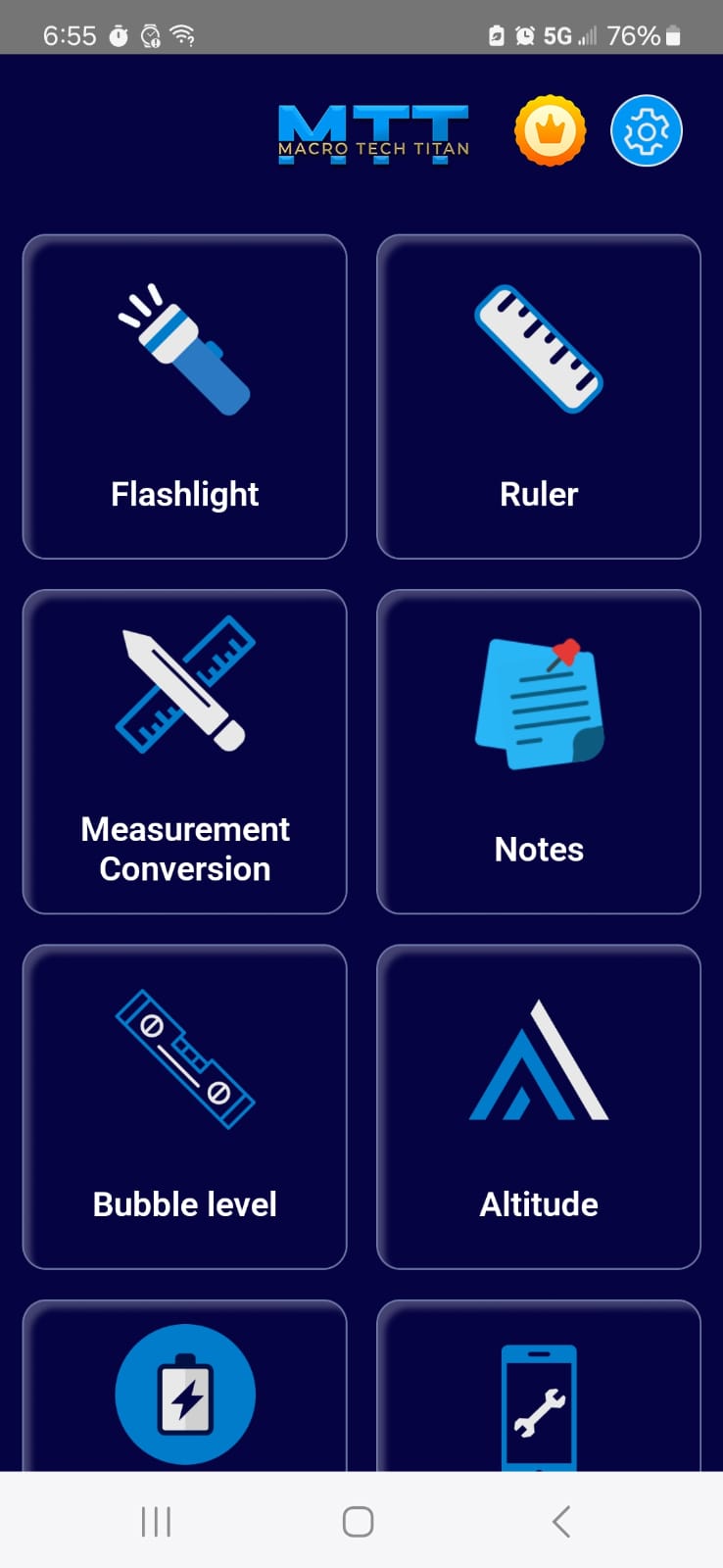Viewport: 723px width, 1568px height.
Task: Open the Notes card
Action: (539, 752)
